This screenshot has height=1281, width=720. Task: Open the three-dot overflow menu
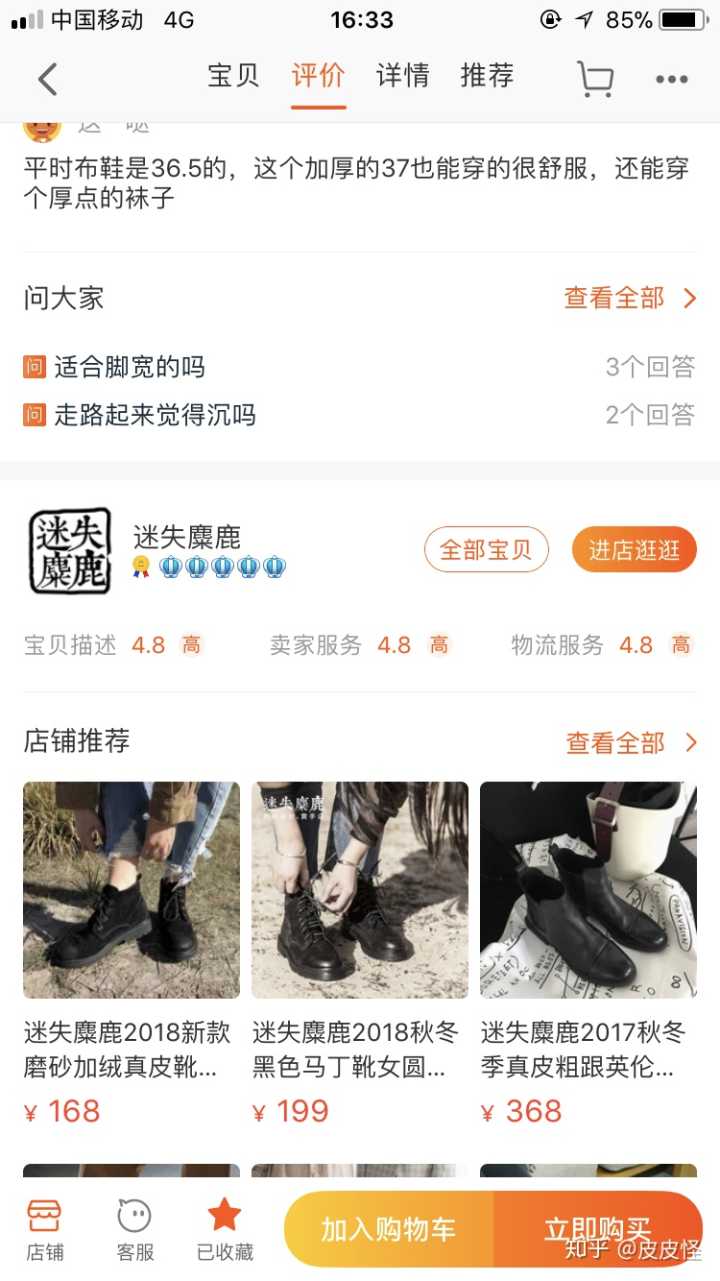pos(671,79)
